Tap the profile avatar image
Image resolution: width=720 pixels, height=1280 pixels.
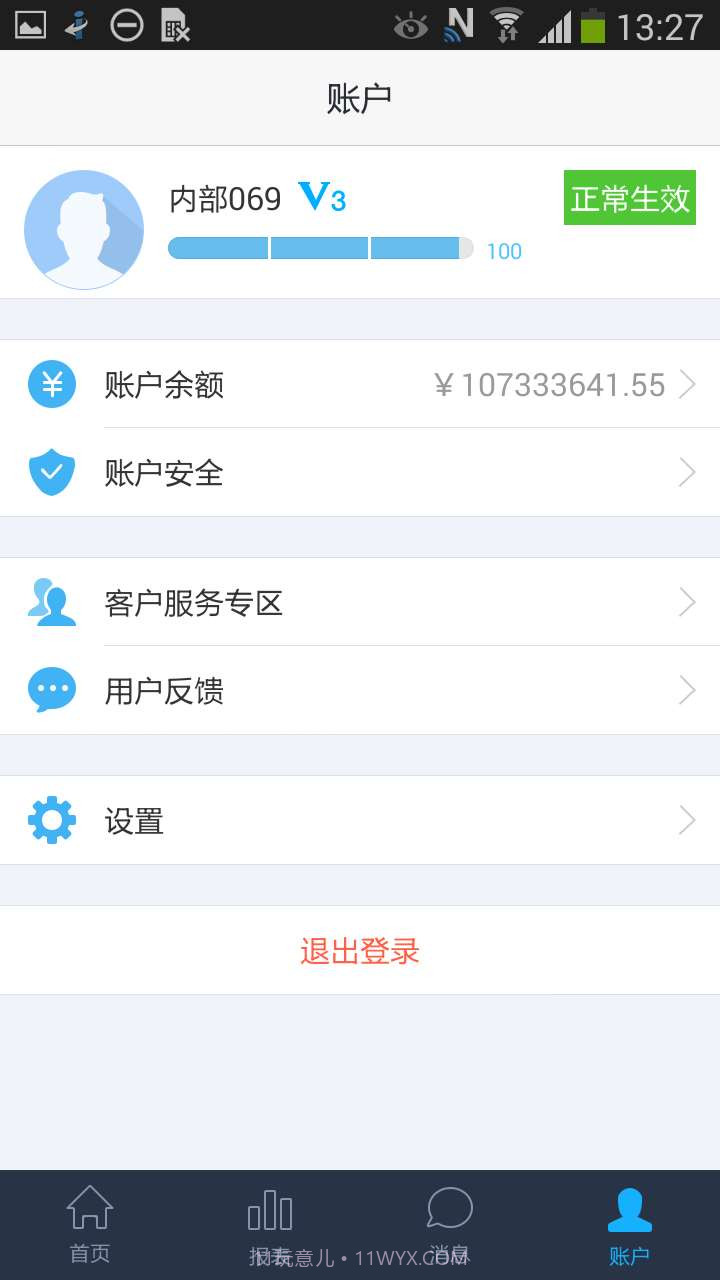click(x=84, y=228)
